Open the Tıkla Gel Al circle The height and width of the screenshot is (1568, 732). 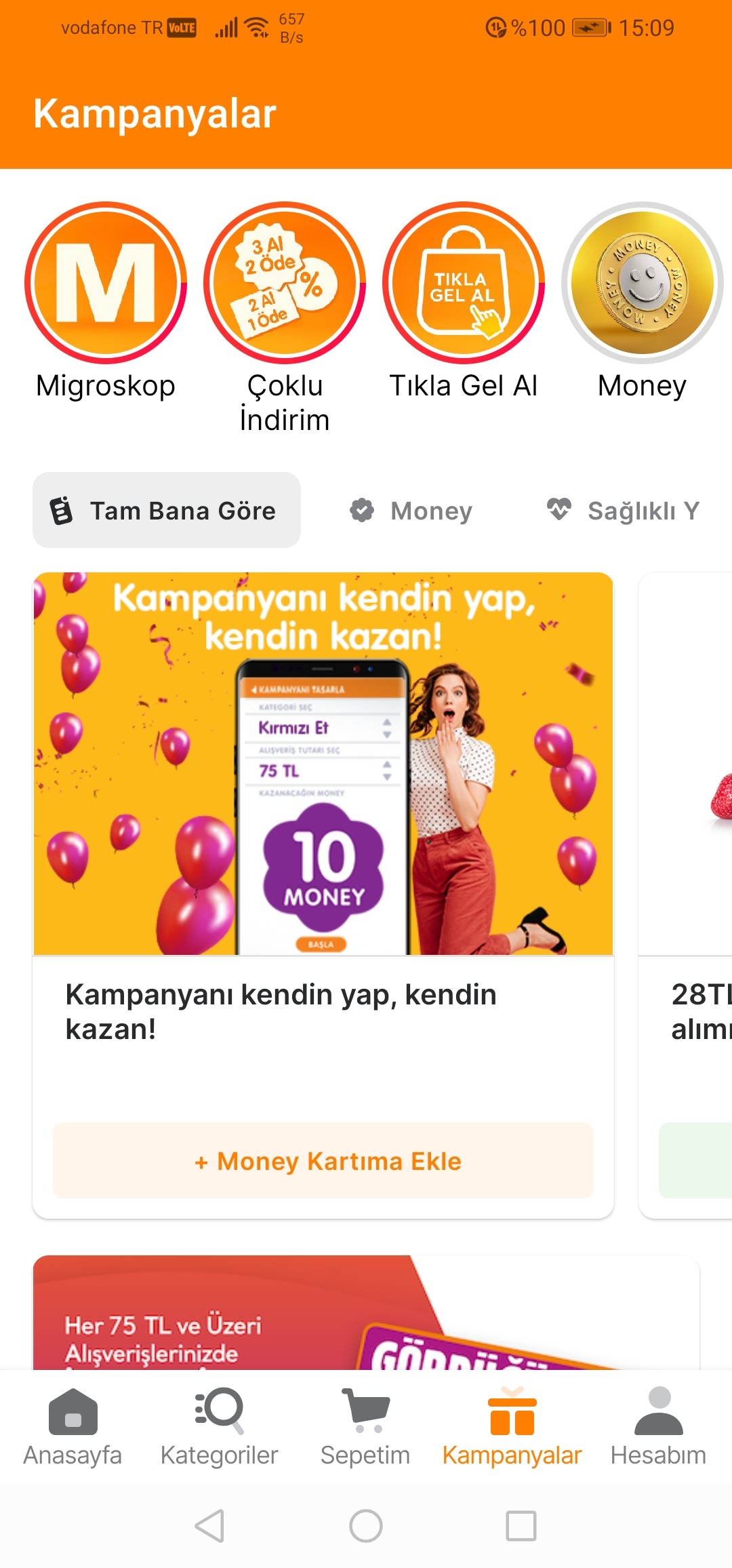464,283
